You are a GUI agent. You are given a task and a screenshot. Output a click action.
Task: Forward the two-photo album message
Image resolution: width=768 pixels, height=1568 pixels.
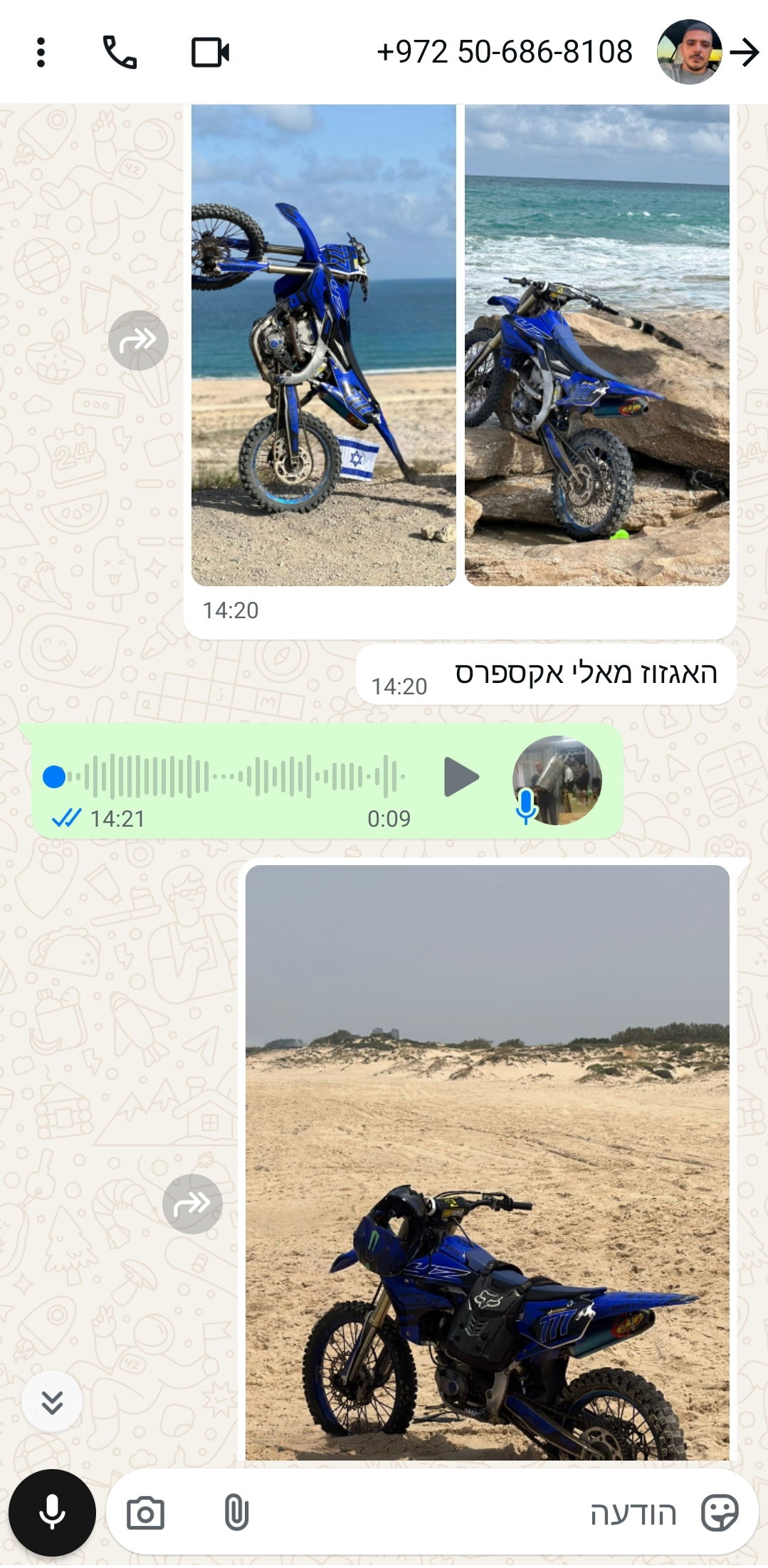[138, 341]
